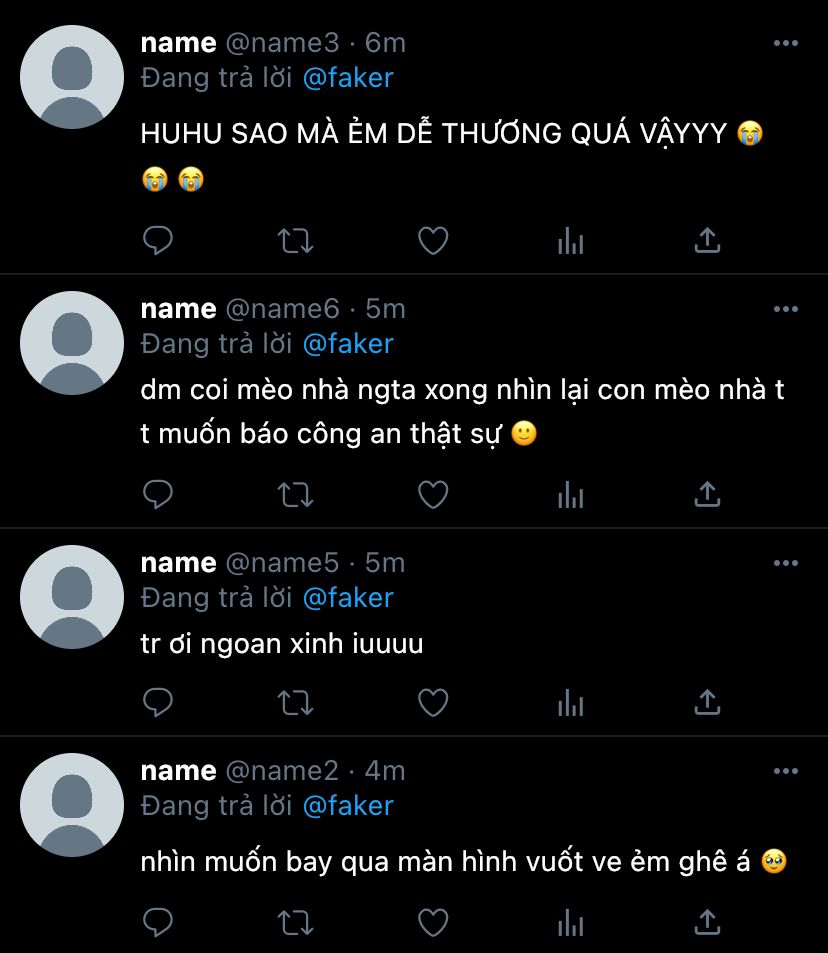The image size is (828, 953).
Task: Open overflow menu on @name6's tweet
Action: 785,309
